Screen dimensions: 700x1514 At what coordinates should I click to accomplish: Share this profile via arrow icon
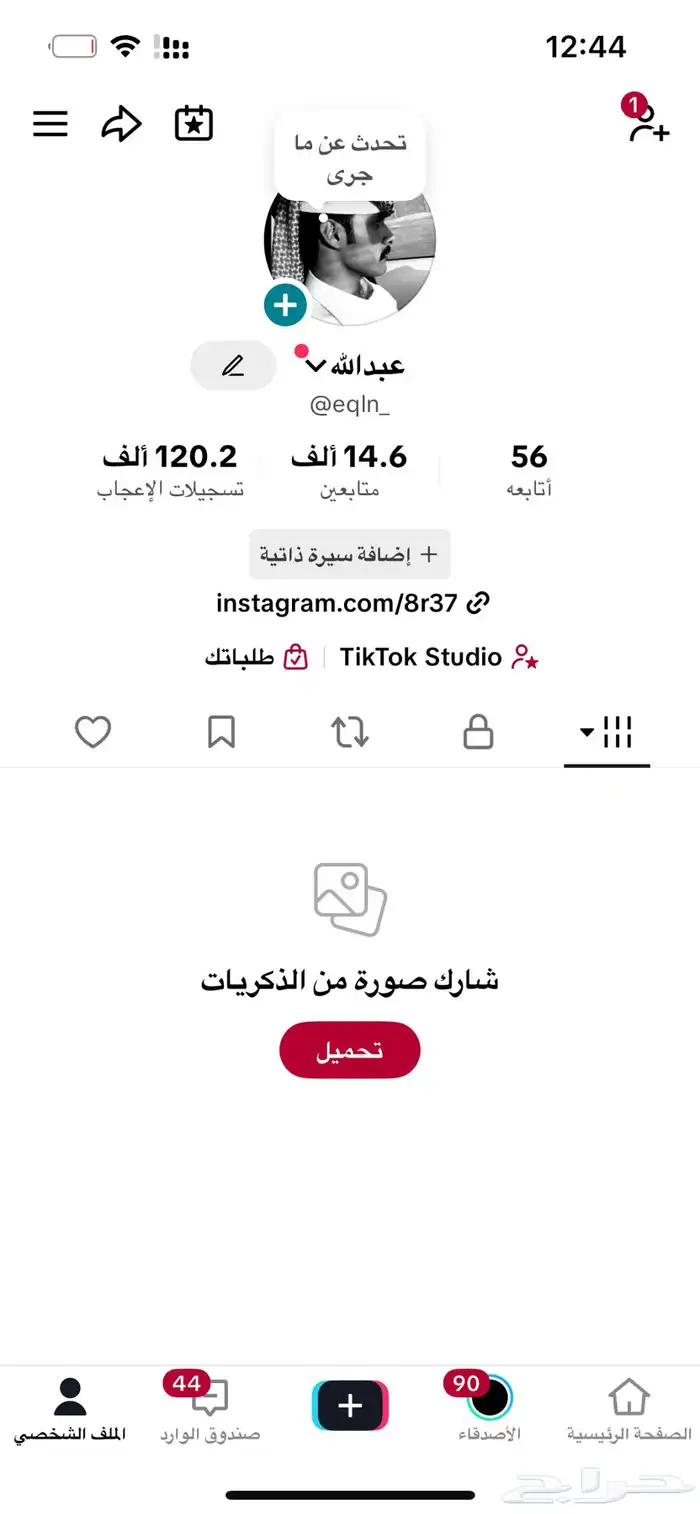120,124
